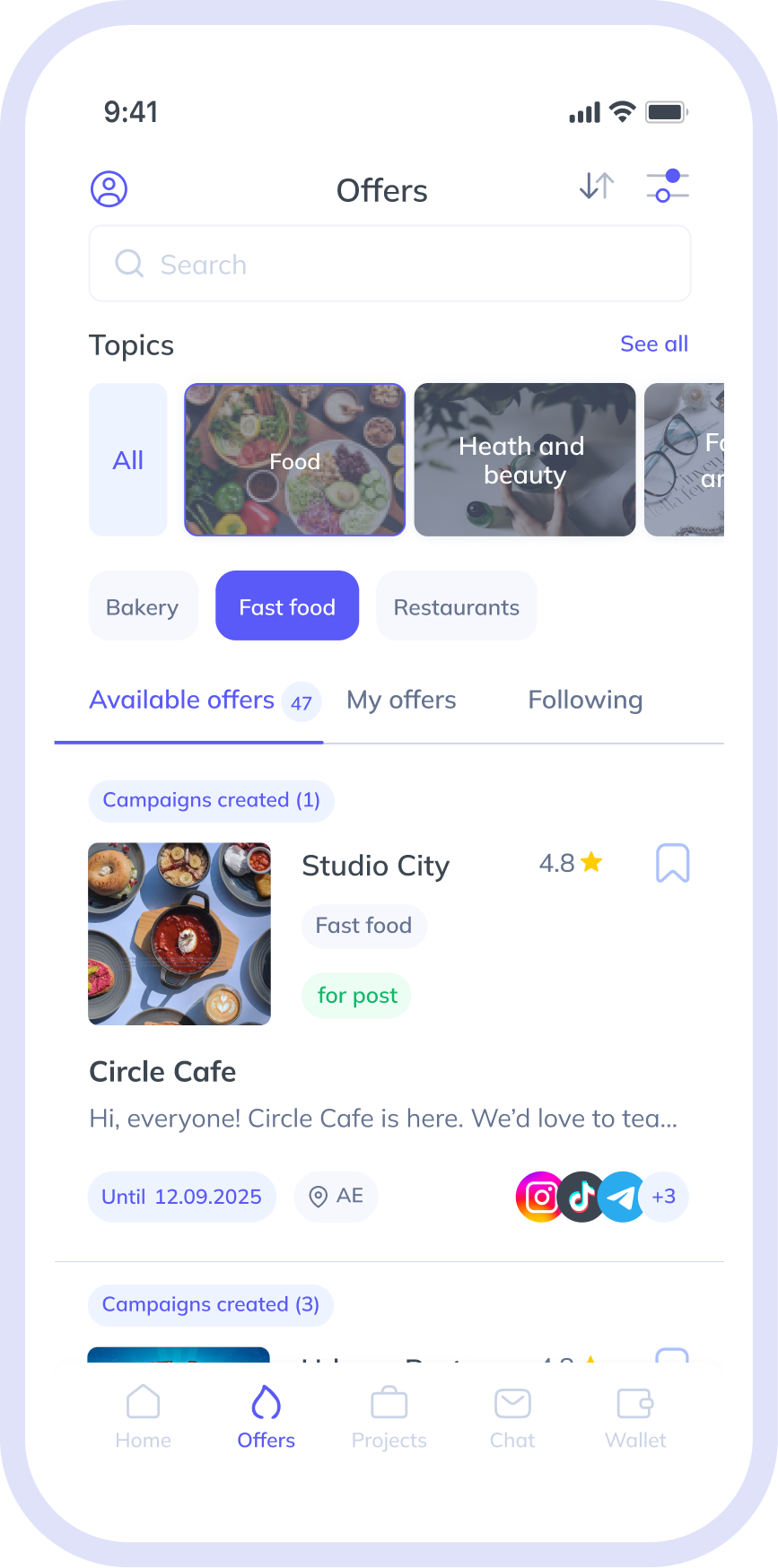Open the filter settings icon
778x1568 pixels.
pyautogui.click(x=668, y=187)
